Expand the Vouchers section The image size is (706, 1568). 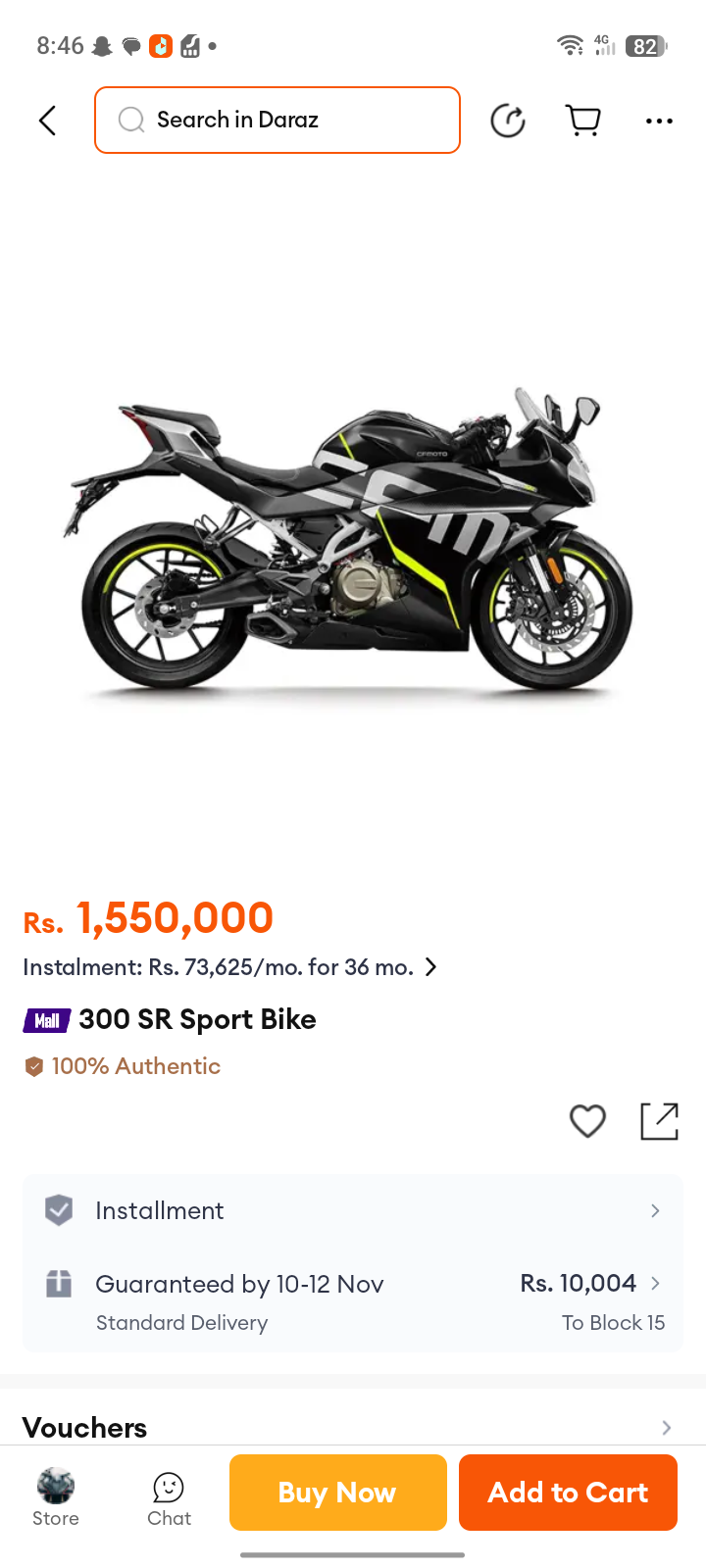pos(353,1427)
